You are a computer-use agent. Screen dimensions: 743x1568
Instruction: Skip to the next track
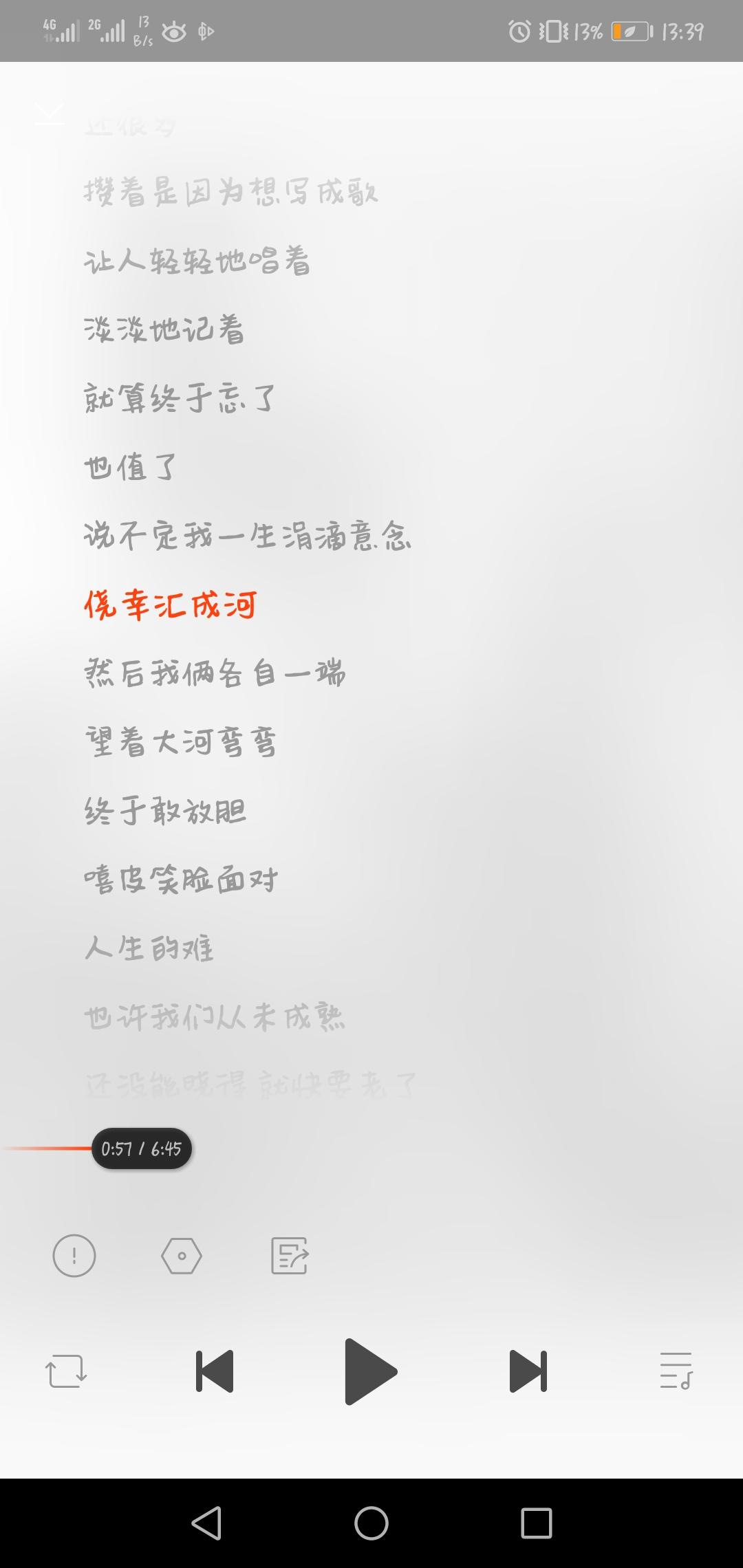(x=528, y=1371)
